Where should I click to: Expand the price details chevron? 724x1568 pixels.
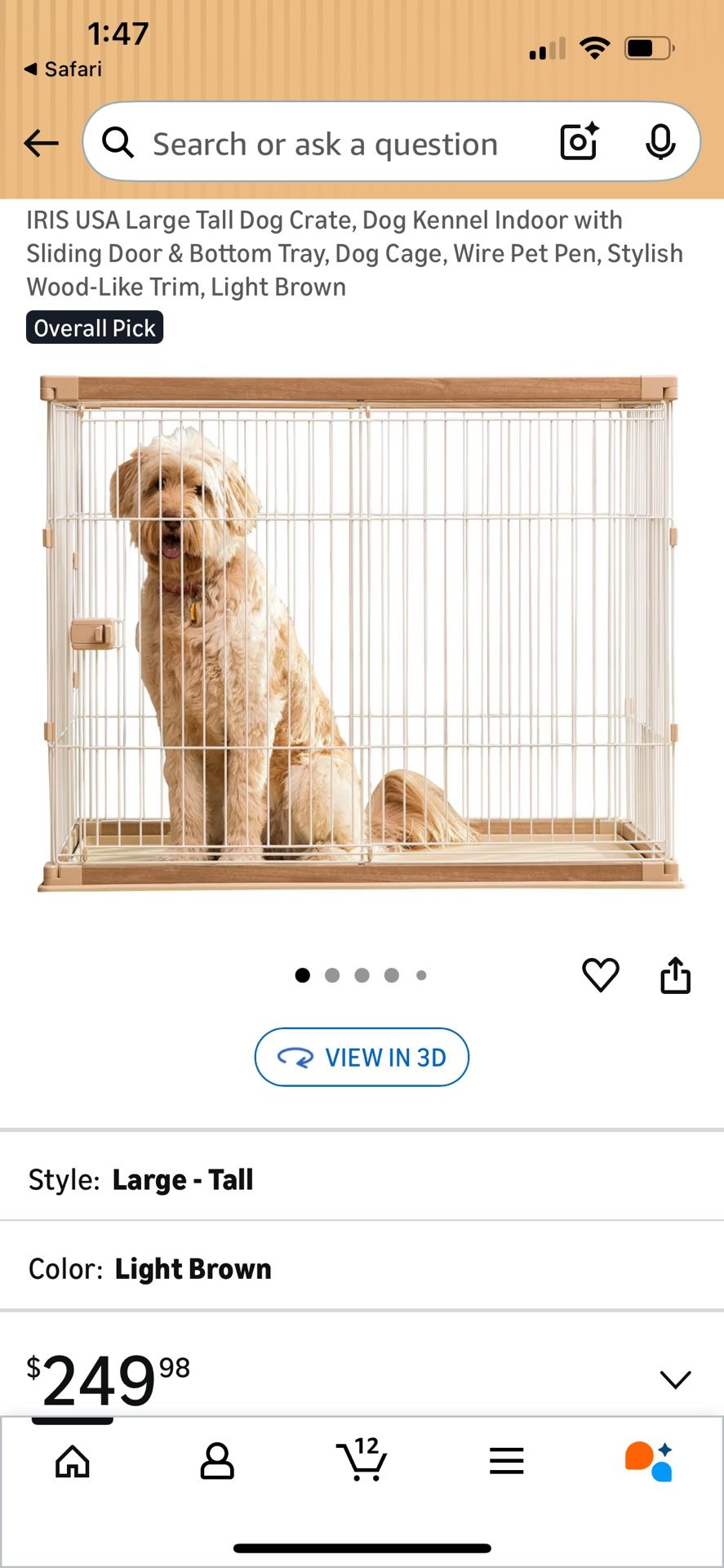(675, 1379)
